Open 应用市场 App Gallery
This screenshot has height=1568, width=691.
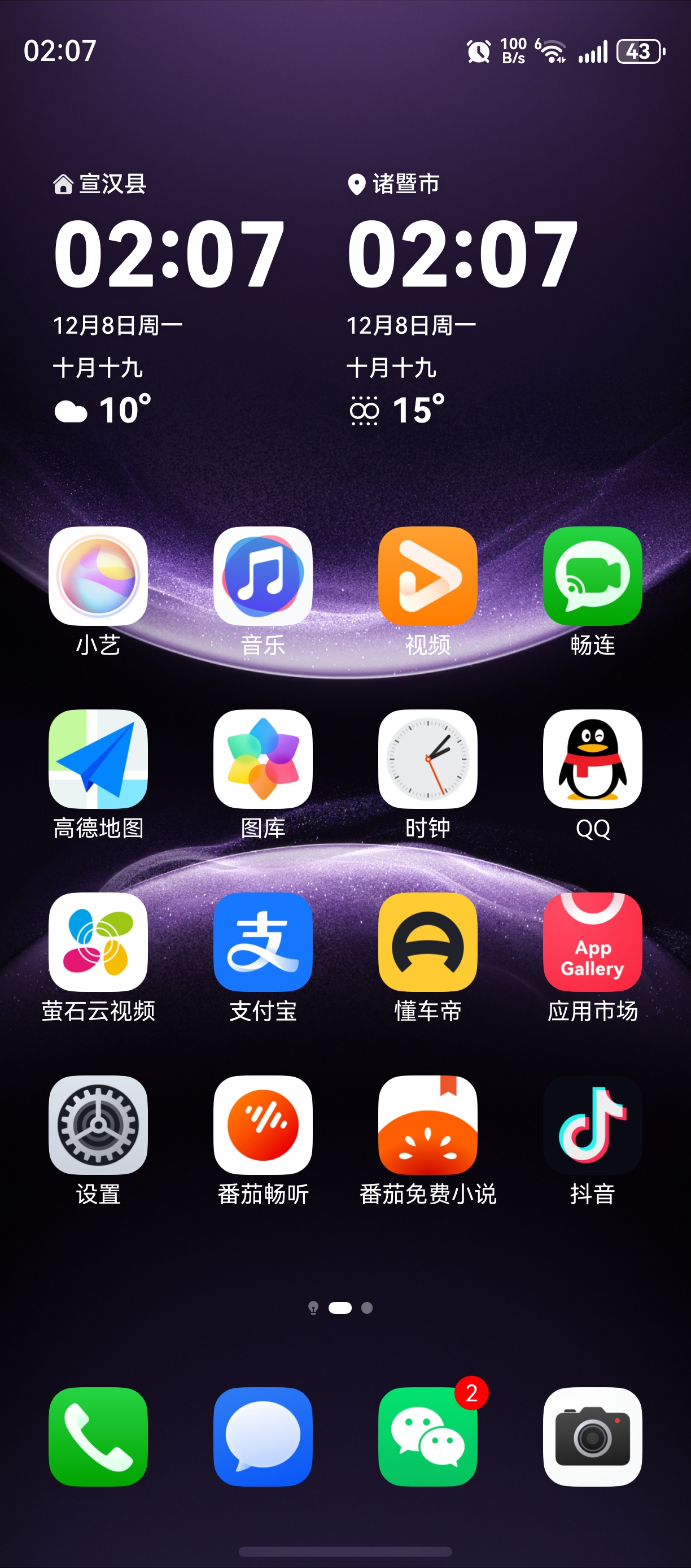coord(592,942)
